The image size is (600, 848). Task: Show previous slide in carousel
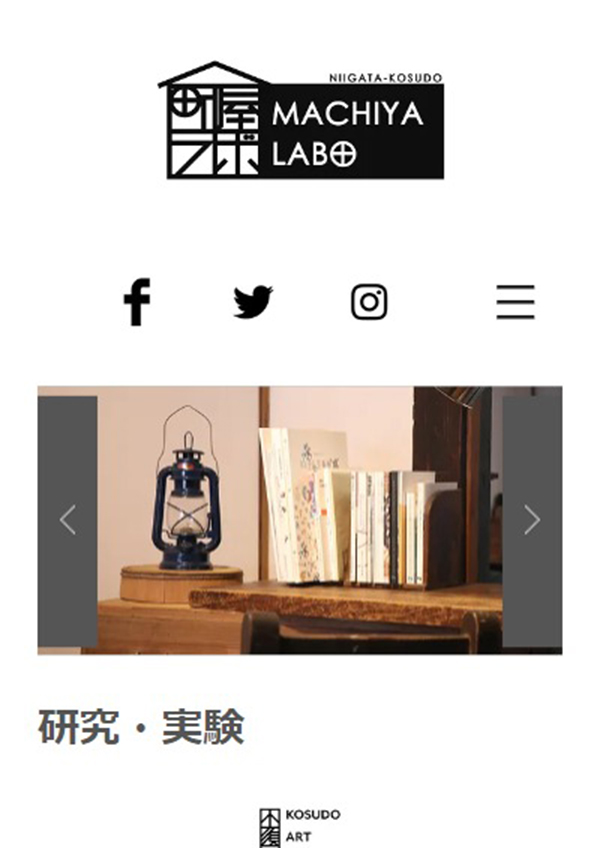point(68,520)
